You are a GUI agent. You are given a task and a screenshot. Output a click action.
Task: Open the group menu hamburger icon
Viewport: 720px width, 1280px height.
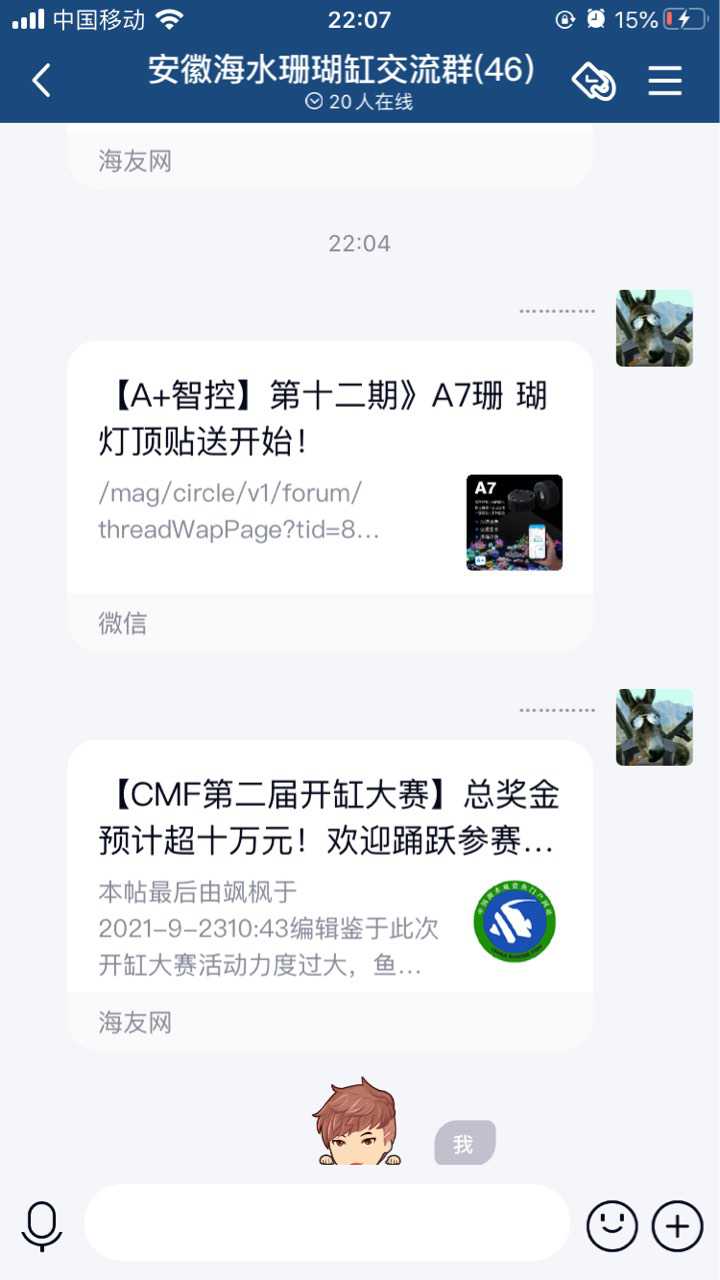(665, 81)
